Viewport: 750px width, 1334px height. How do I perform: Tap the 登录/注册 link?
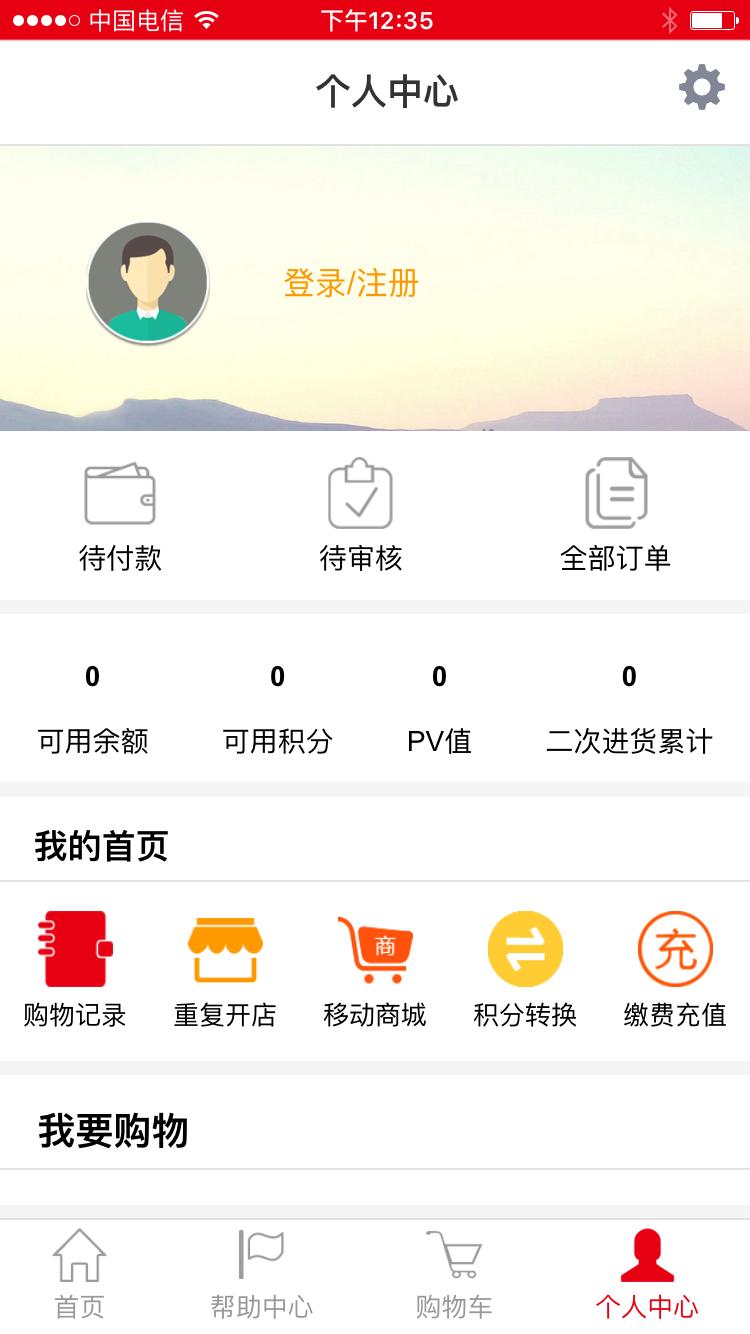(x=353, y=283)
